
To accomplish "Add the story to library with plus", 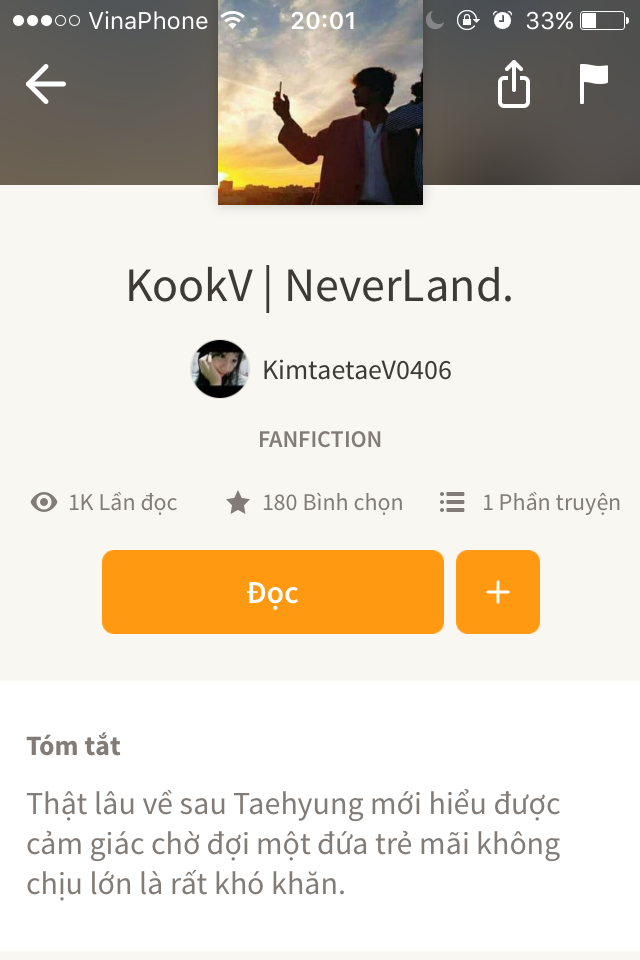I will (498, 592).
